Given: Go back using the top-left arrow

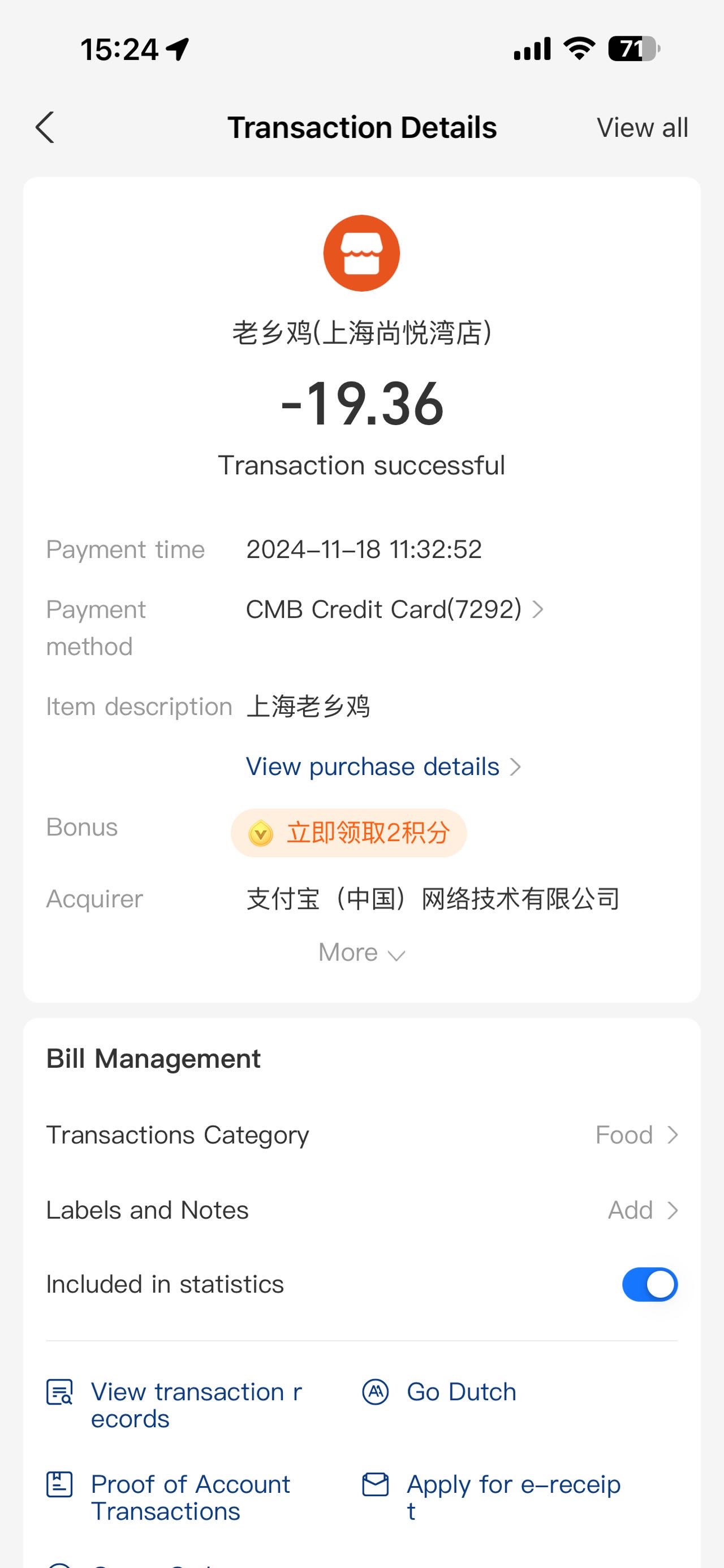Looking at the screenshot, I should coord(45,127).
